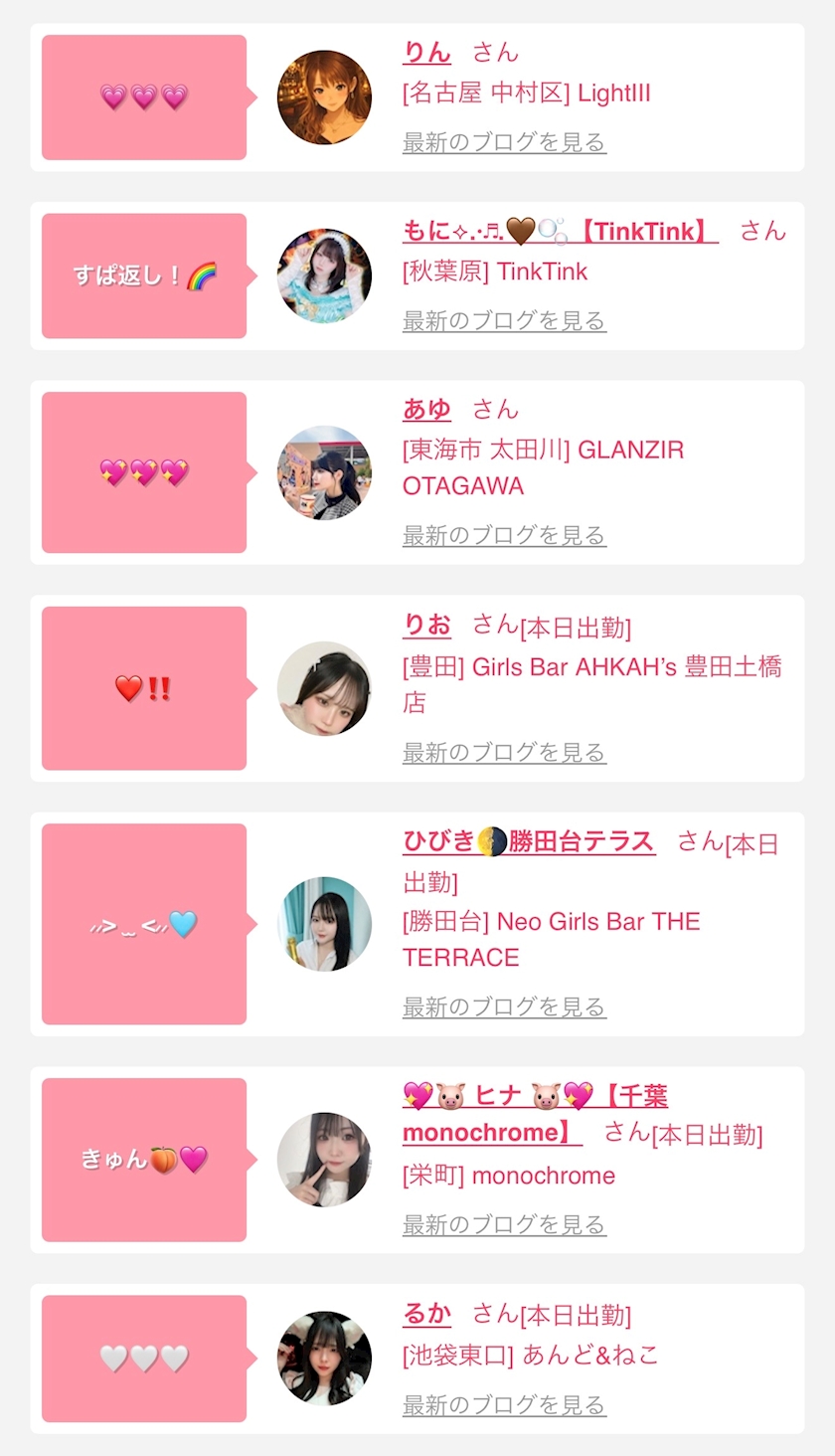Tap るか's avatar picture
The height and width of the screenshot is (1456, 835).
click(324, 1359)
